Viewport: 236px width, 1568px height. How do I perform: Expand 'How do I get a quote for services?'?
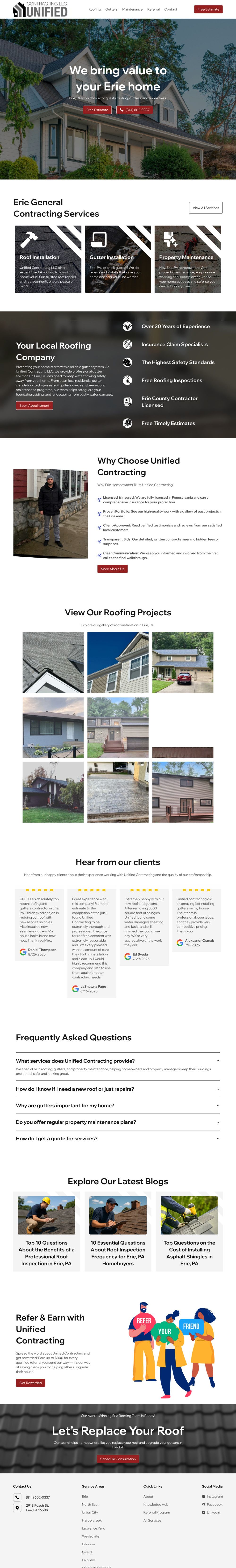(x=118, y=1138)
